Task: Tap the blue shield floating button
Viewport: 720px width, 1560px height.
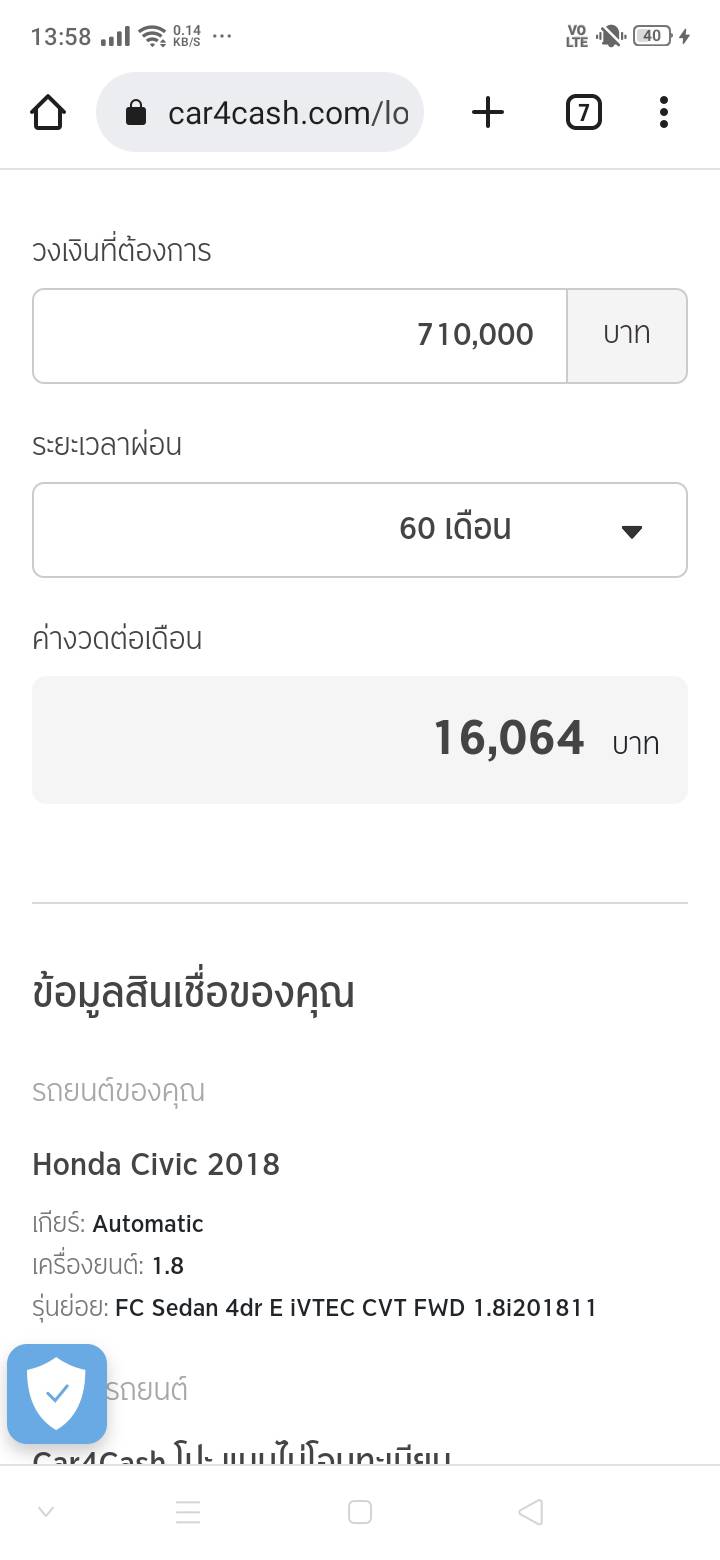Action: [57, 1393]
